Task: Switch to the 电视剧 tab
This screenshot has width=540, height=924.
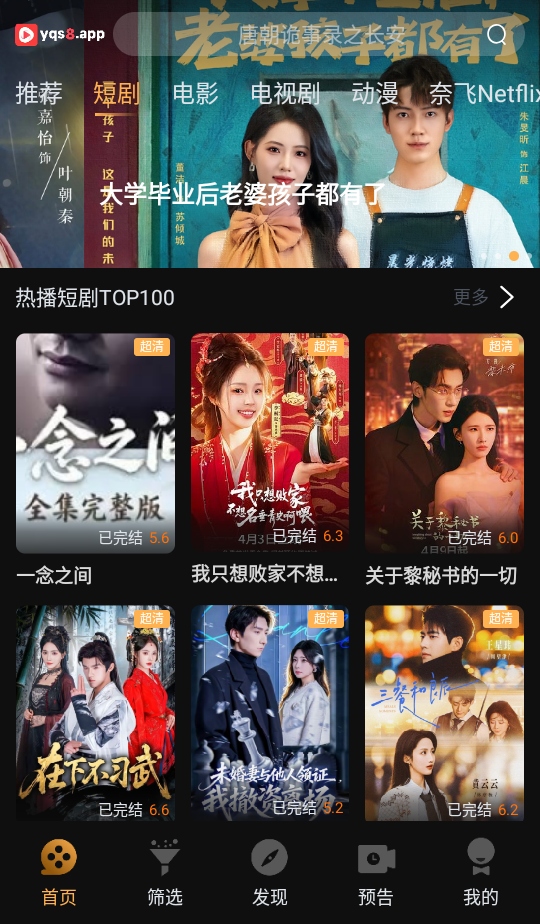Action: 285,94
